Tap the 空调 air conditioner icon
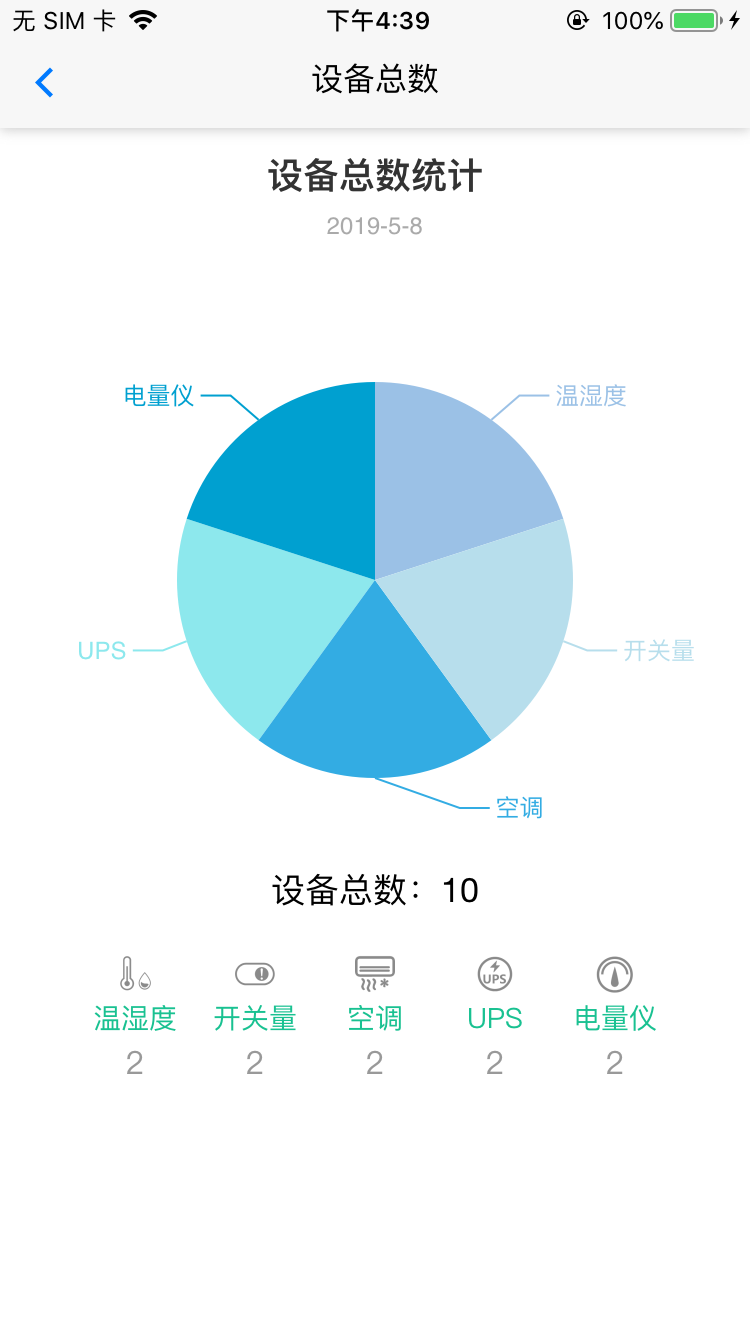750x1334 pixels. 374,970
